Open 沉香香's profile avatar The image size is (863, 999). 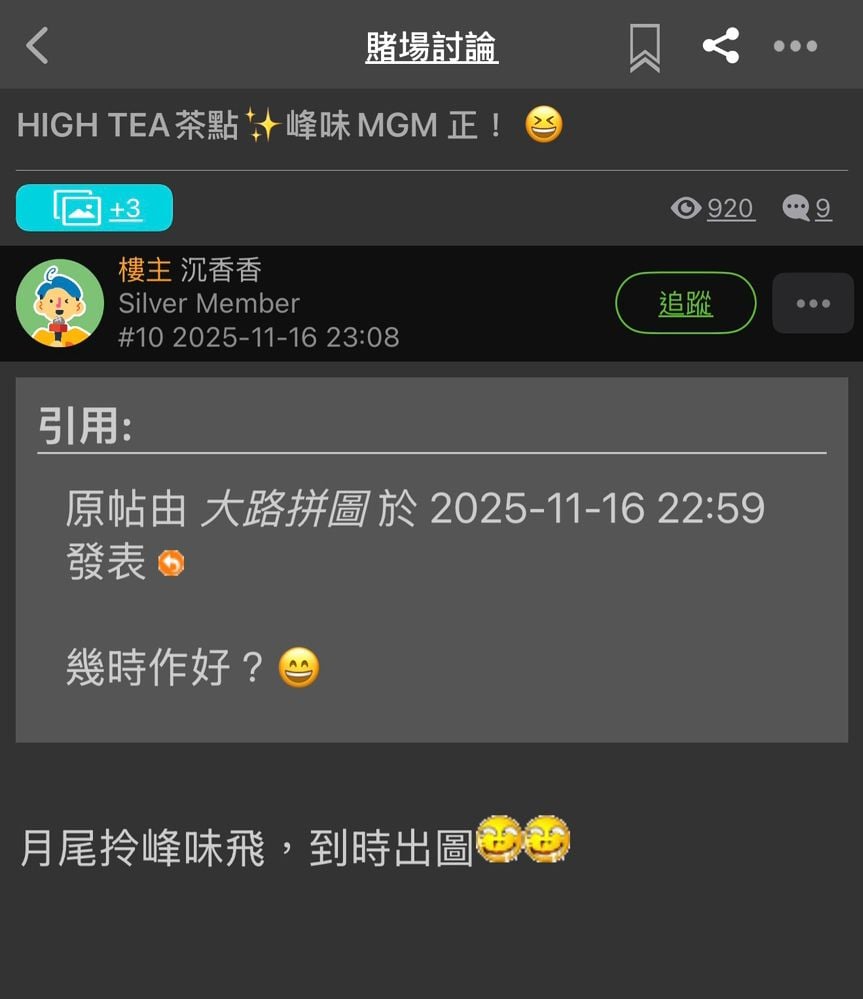pos(60,303)
